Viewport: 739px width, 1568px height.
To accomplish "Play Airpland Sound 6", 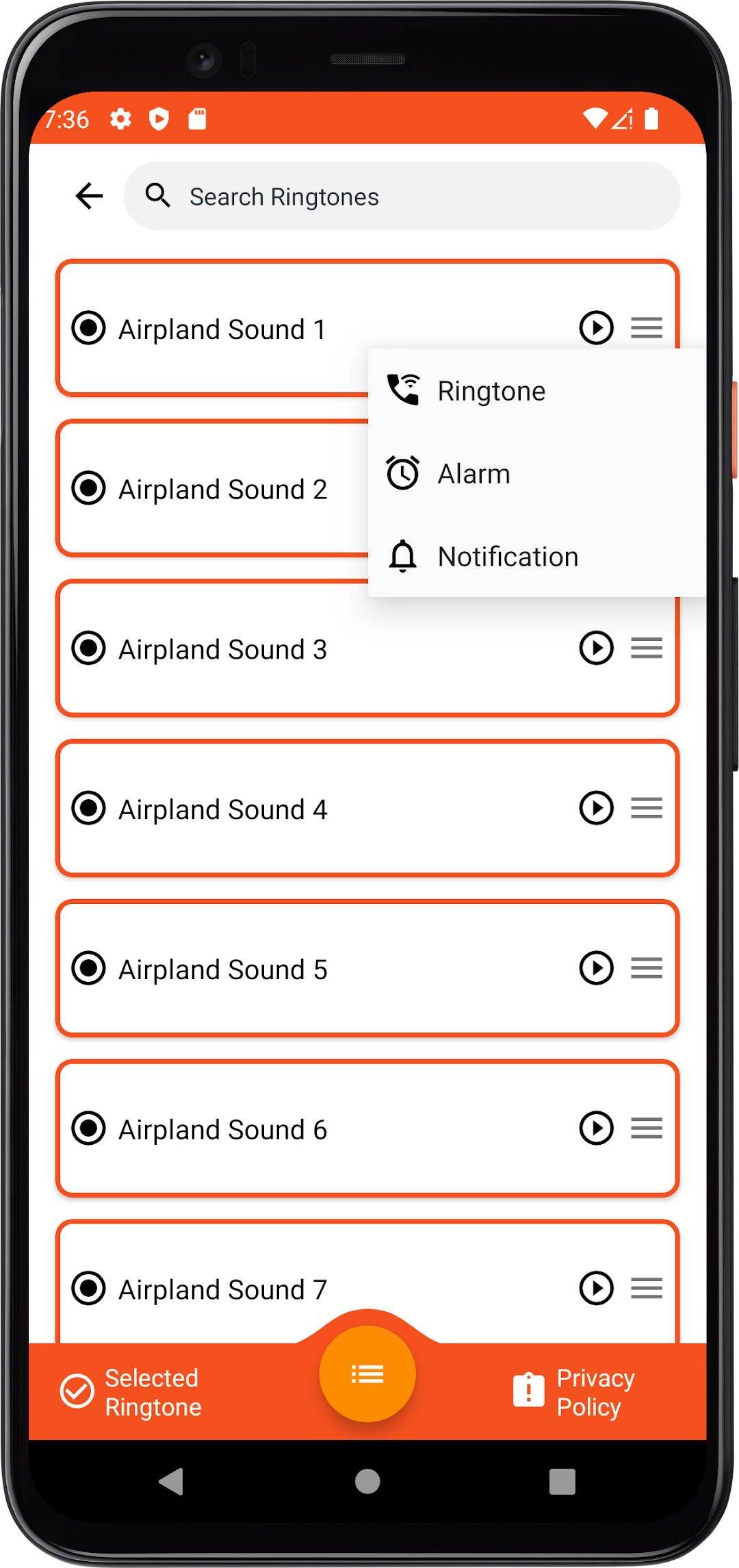I will click(x=597, y=1128).
